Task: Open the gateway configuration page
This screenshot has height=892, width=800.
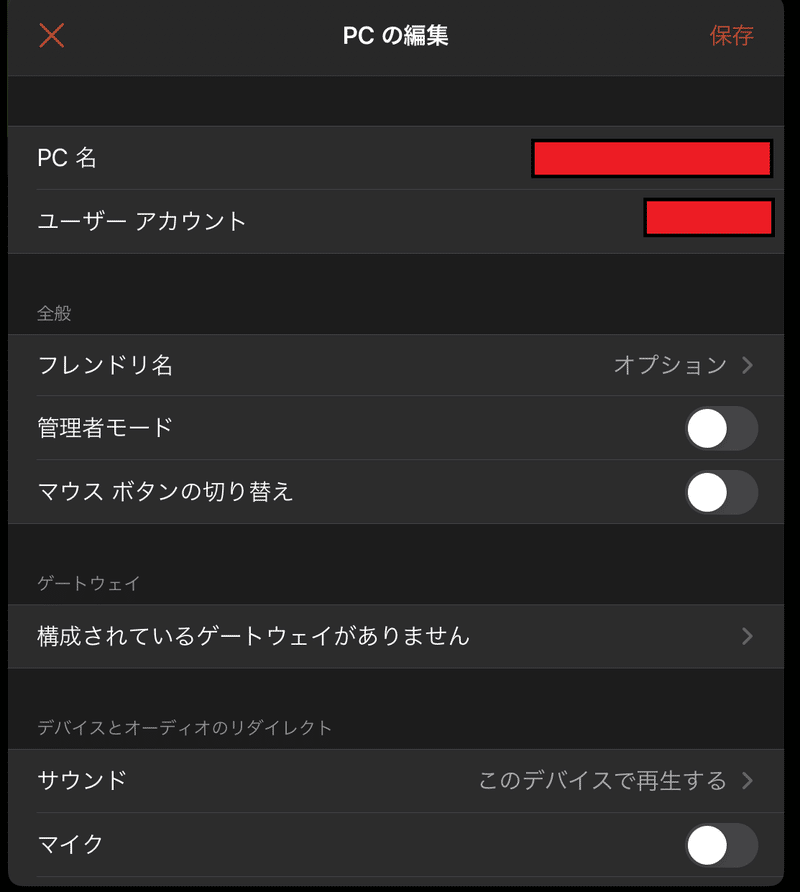Action: (400, 636)
